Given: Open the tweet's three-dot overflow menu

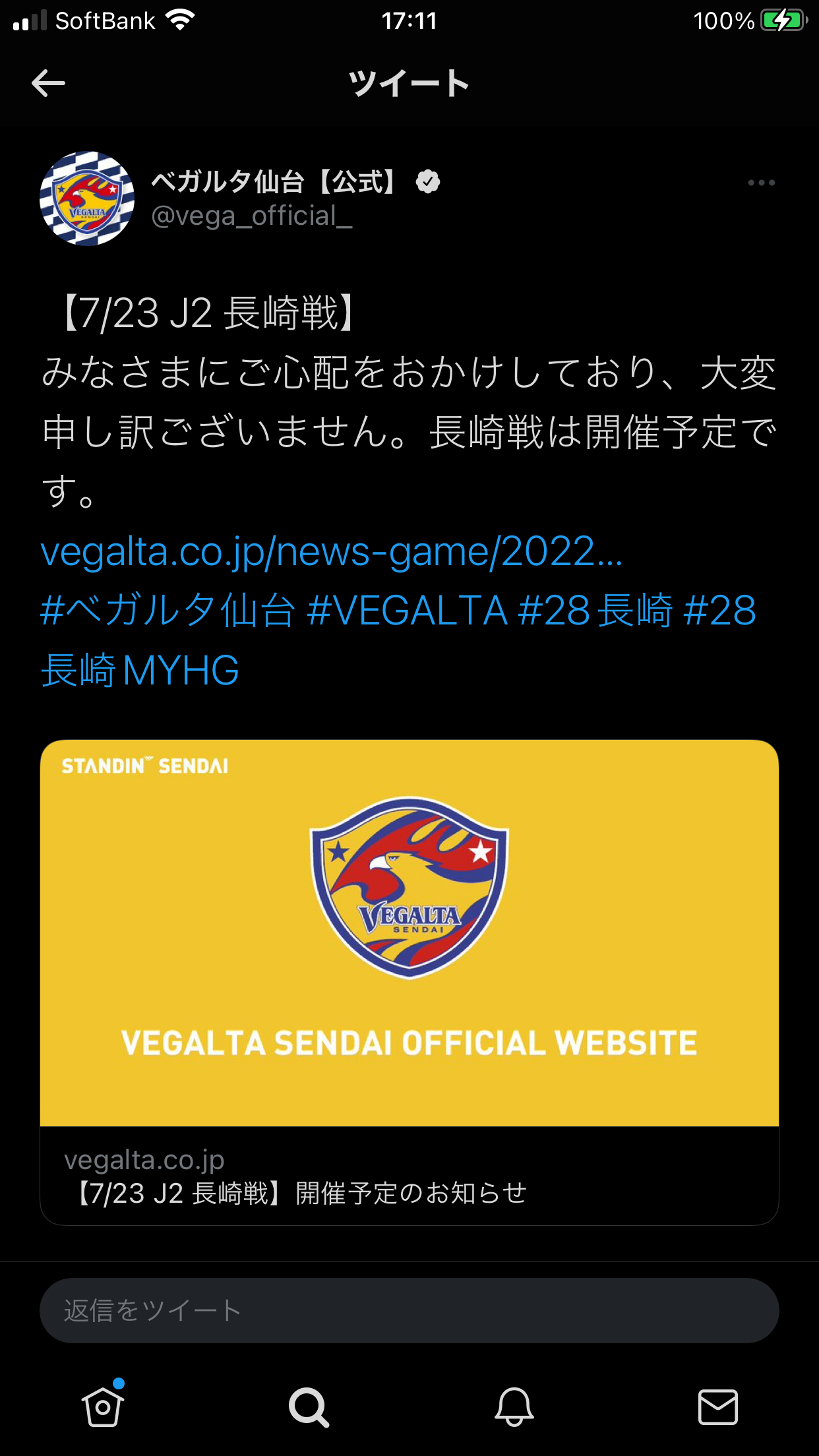Looking at the screenshot, I should [x=761, y=183].
